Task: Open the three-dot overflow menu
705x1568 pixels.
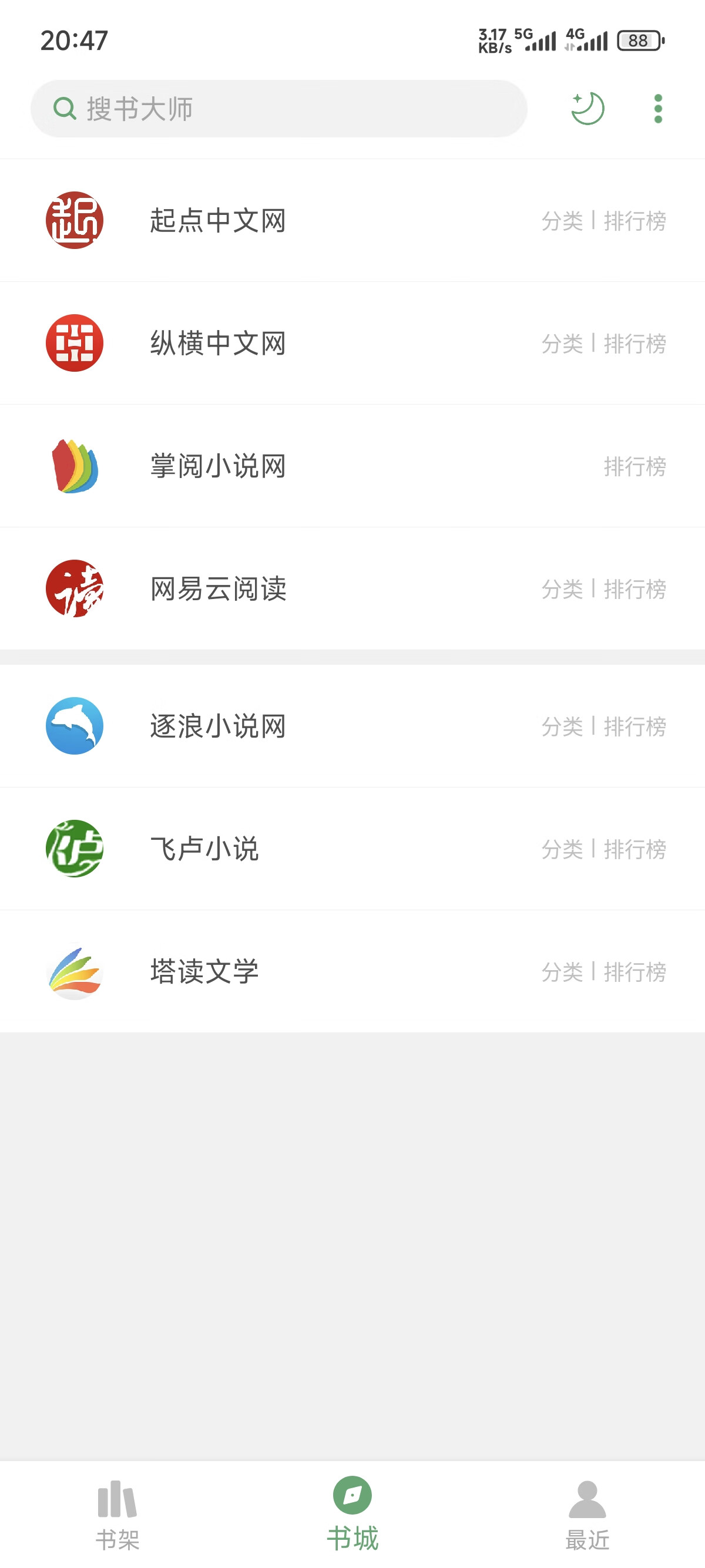Action: point(657,108)
